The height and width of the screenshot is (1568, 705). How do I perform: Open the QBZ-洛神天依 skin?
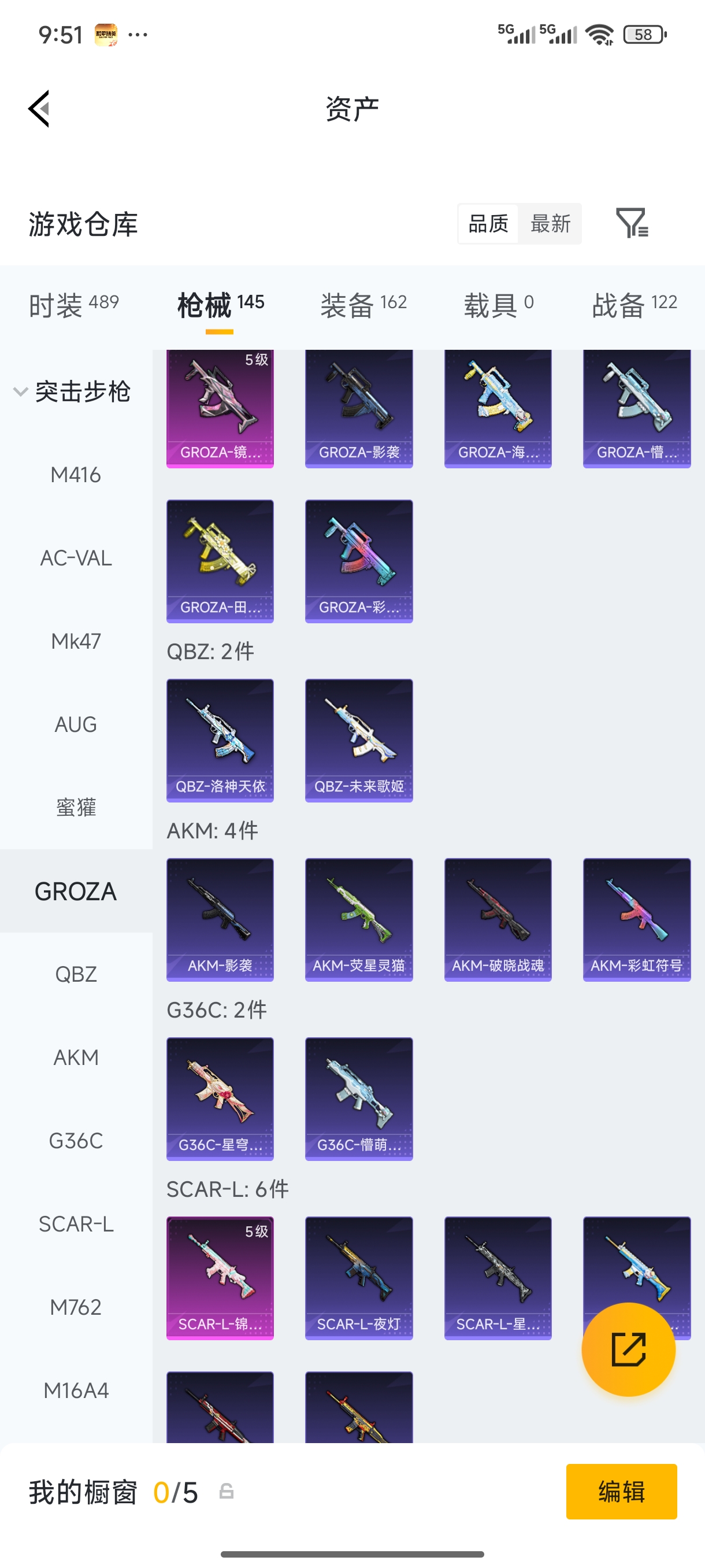[x=220, y=739]
